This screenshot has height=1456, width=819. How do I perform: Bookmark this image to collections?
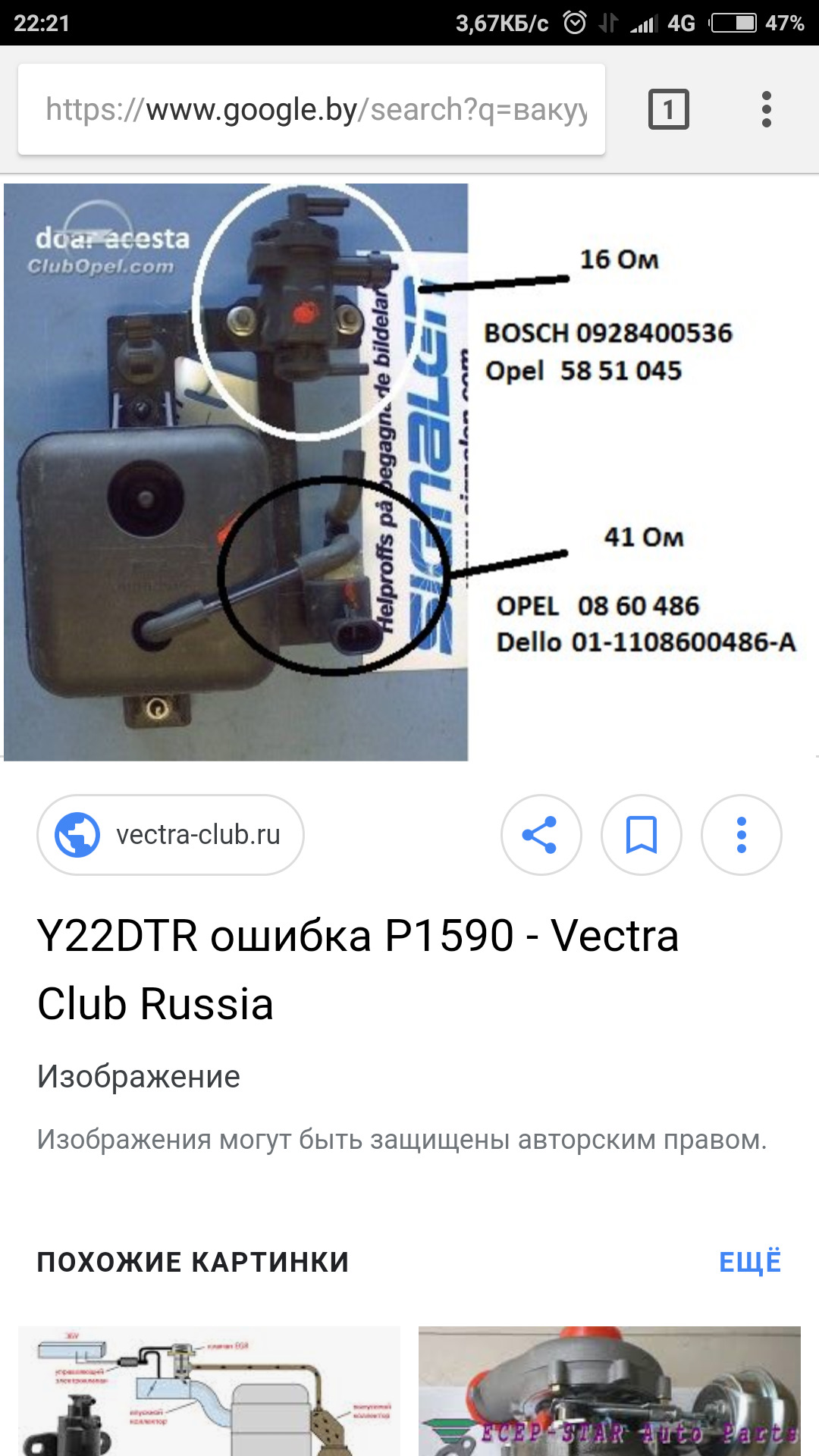coord(641,835)
